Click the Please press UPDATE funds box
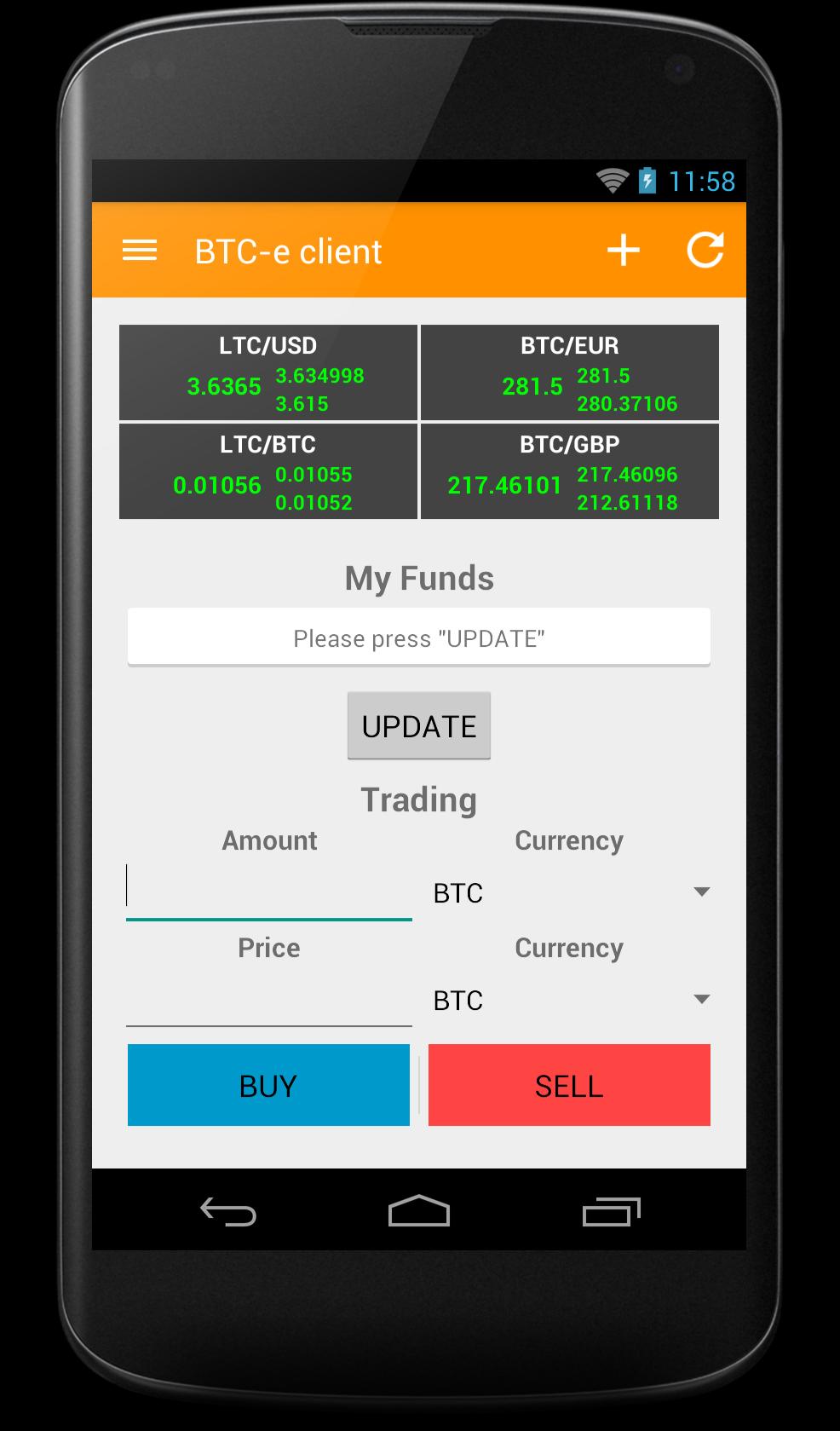Screen dimensions: 840x1431 (418, 636)
